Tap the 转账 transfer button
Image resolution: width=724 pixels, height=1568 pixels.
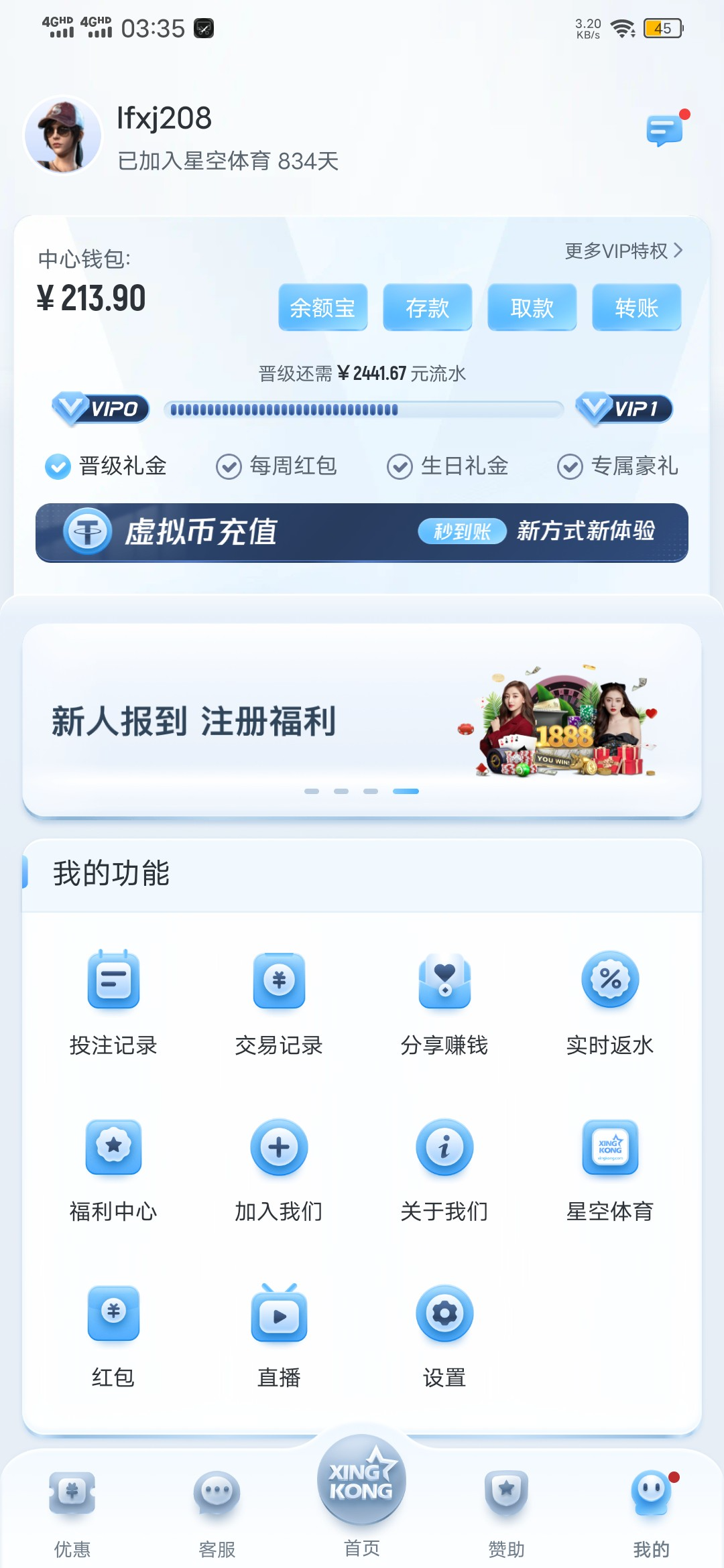pos(636,308)
